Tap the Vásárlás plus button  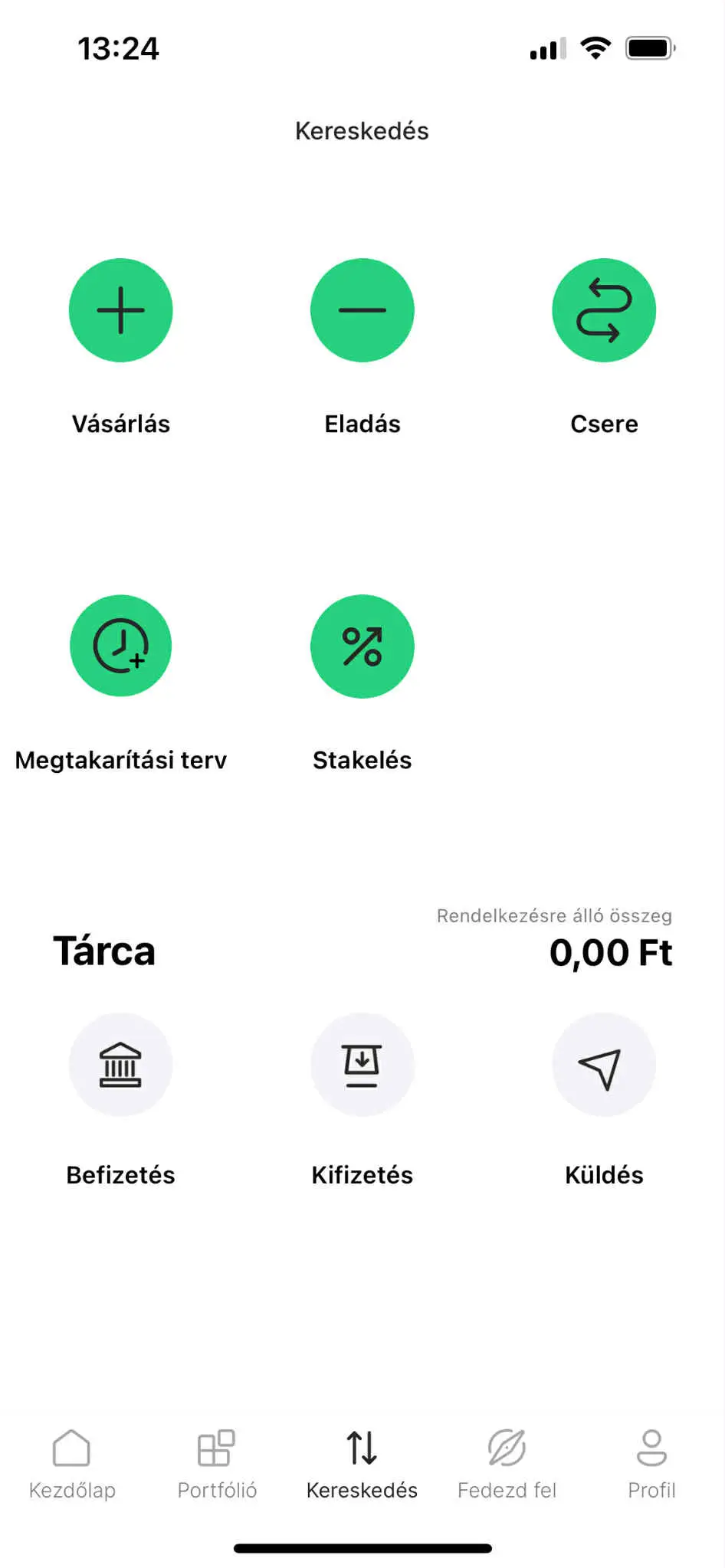click(121, 310)
